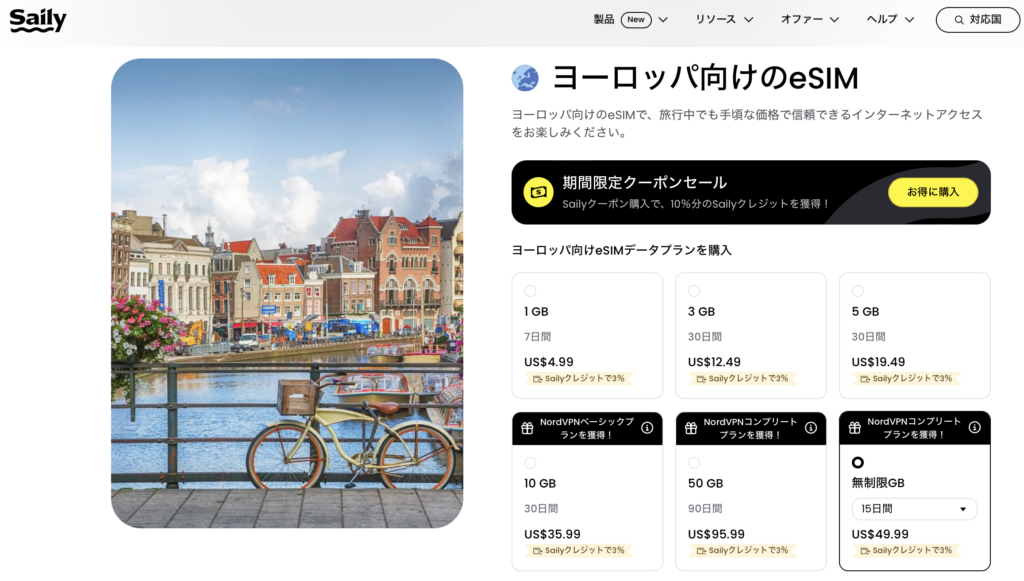Image resolution: width=1024 pixels, height=581 pixels.
Task: Tap the お得に購入 coupon button
Action: (x=932, y=192)
